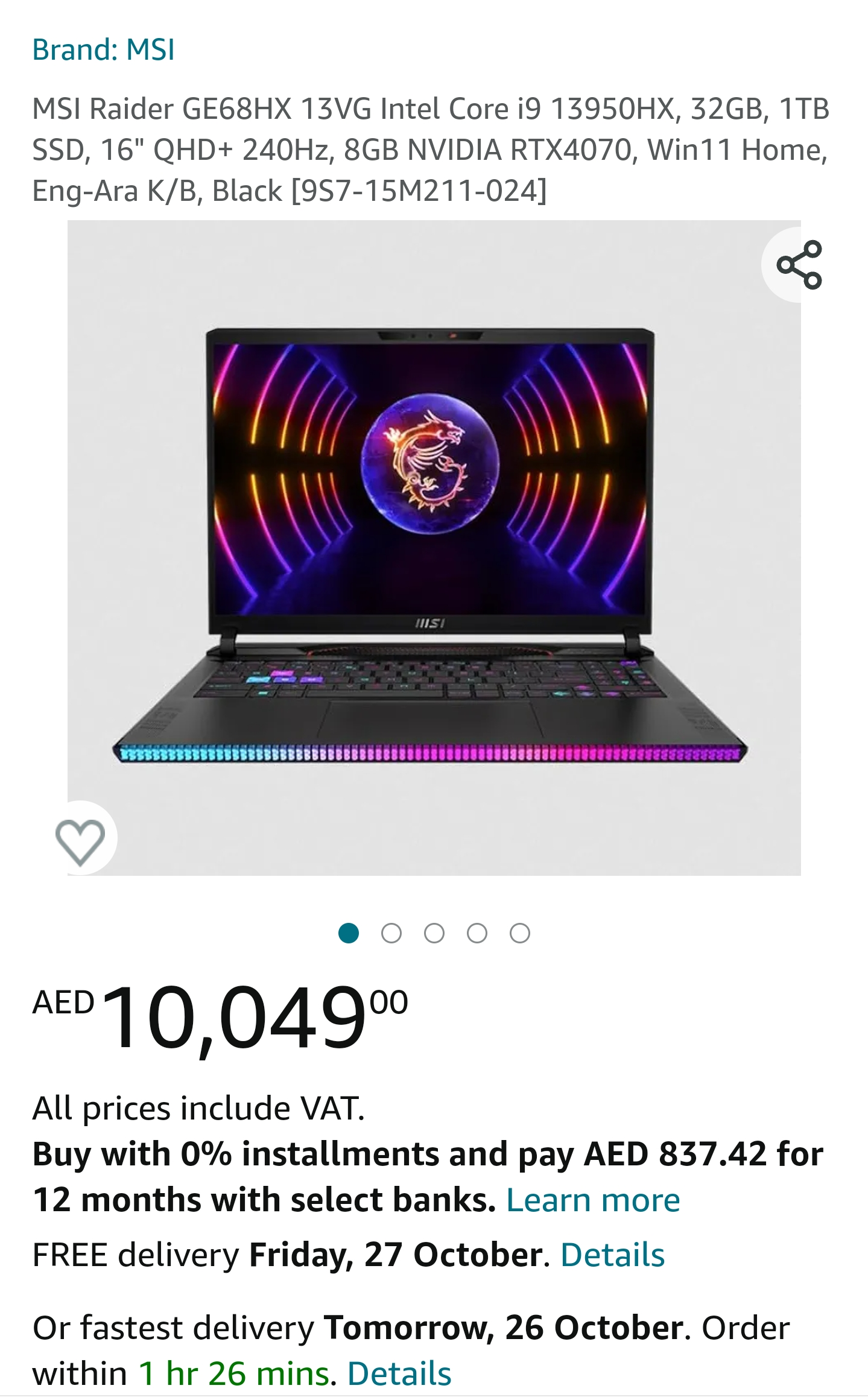Viewport: 868px width, 1400px height.
Task: Open the MSI Raider laptop product image
Action: pos(429,546)
